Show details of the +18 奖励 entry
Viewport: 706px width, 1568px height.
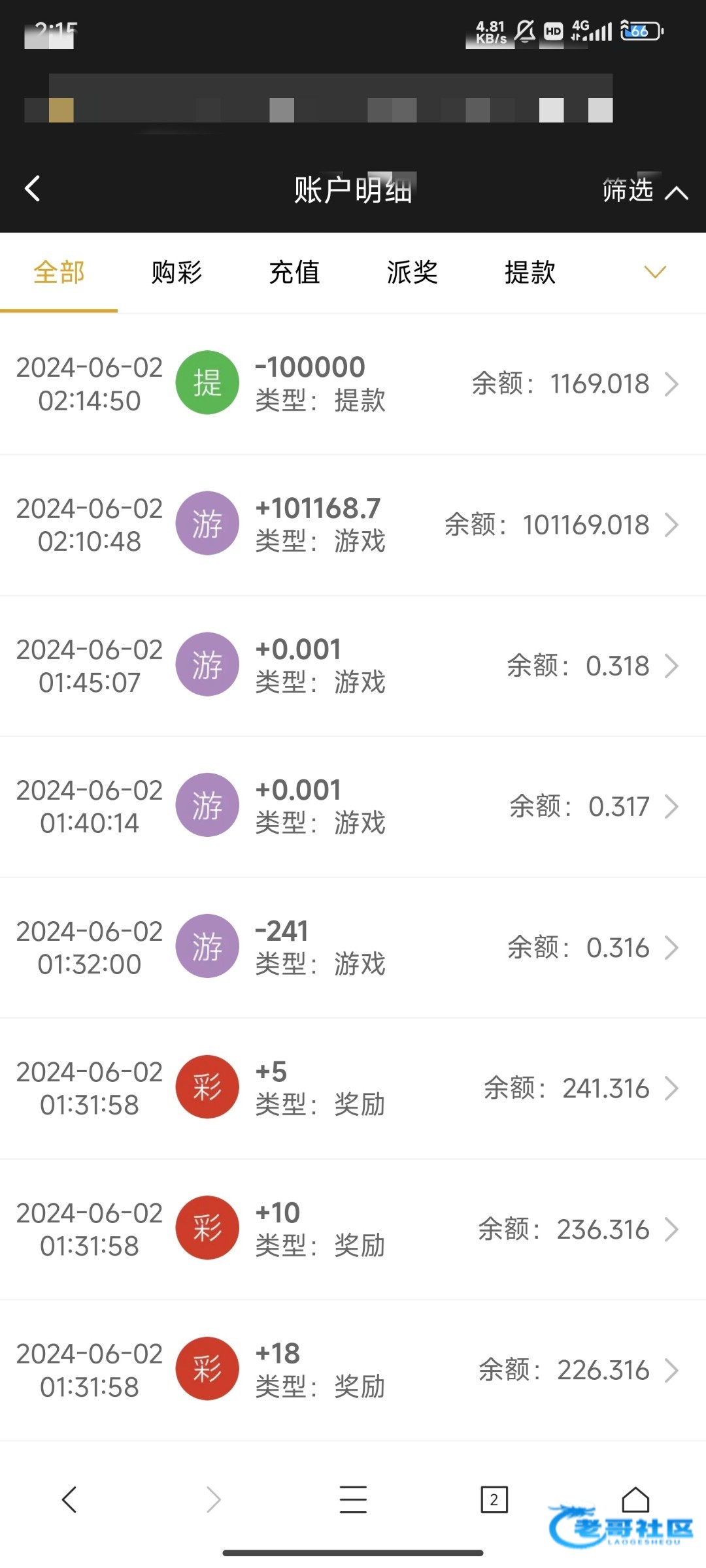[353, 1370]
